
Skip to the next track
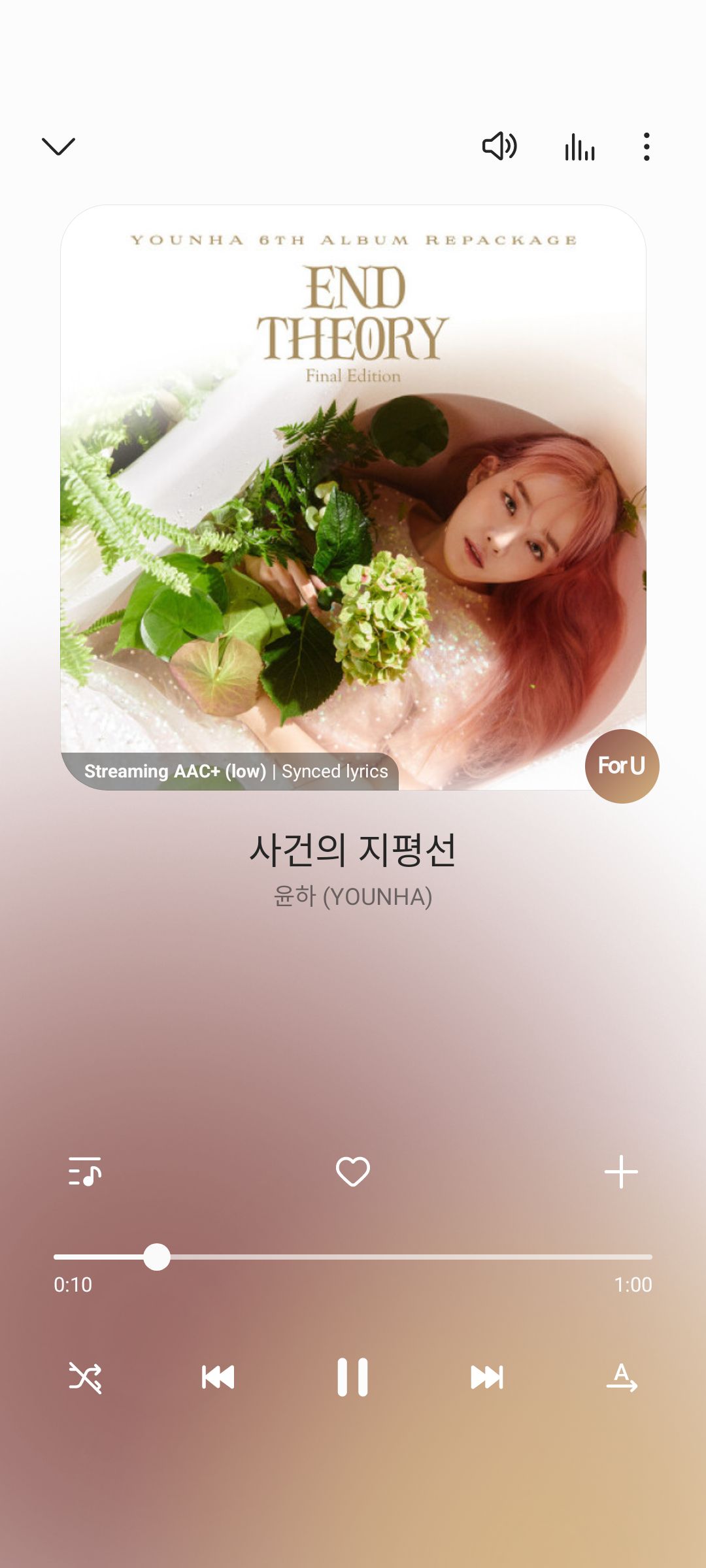click(487, 1377)
